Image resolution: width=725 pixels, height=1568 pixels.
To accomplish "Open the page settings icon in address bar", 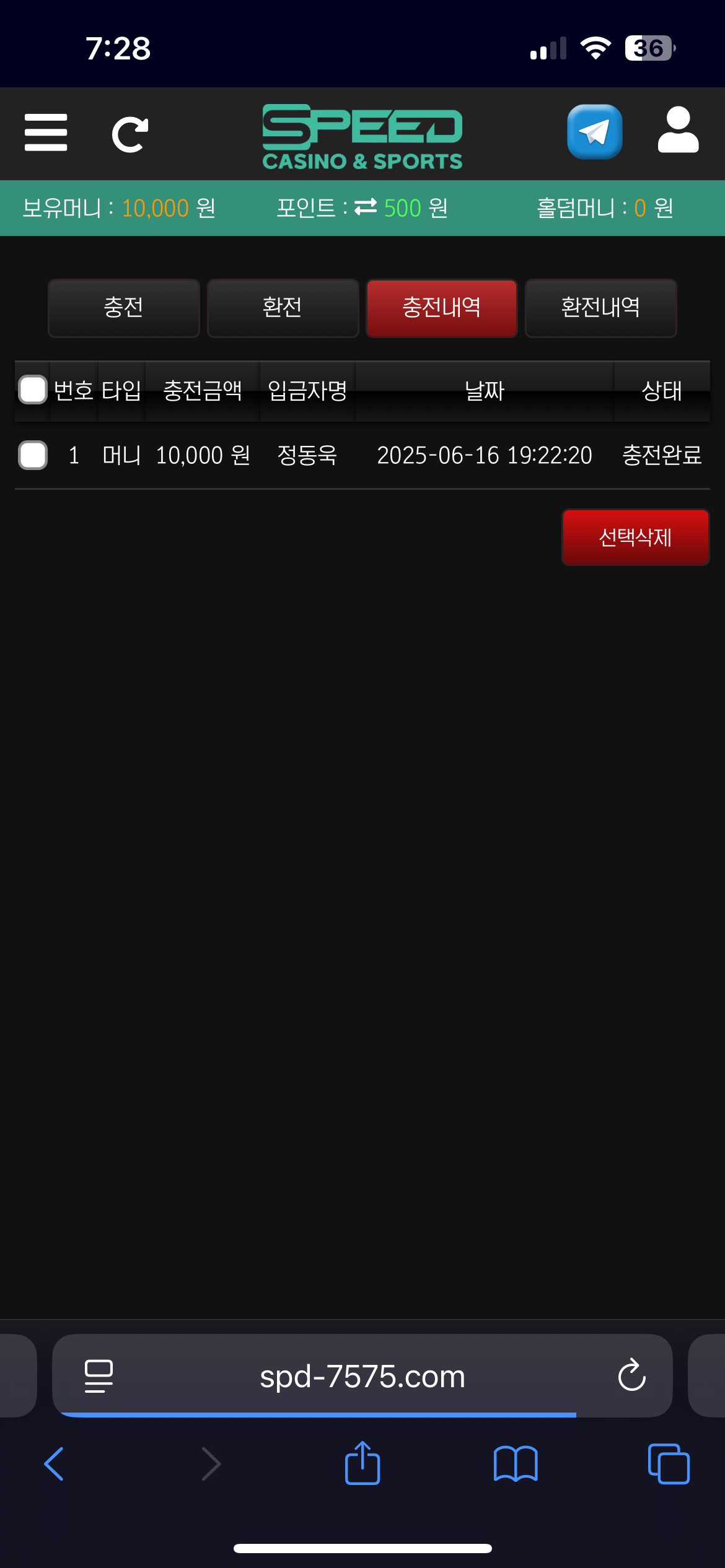I will coord(99,1376).
